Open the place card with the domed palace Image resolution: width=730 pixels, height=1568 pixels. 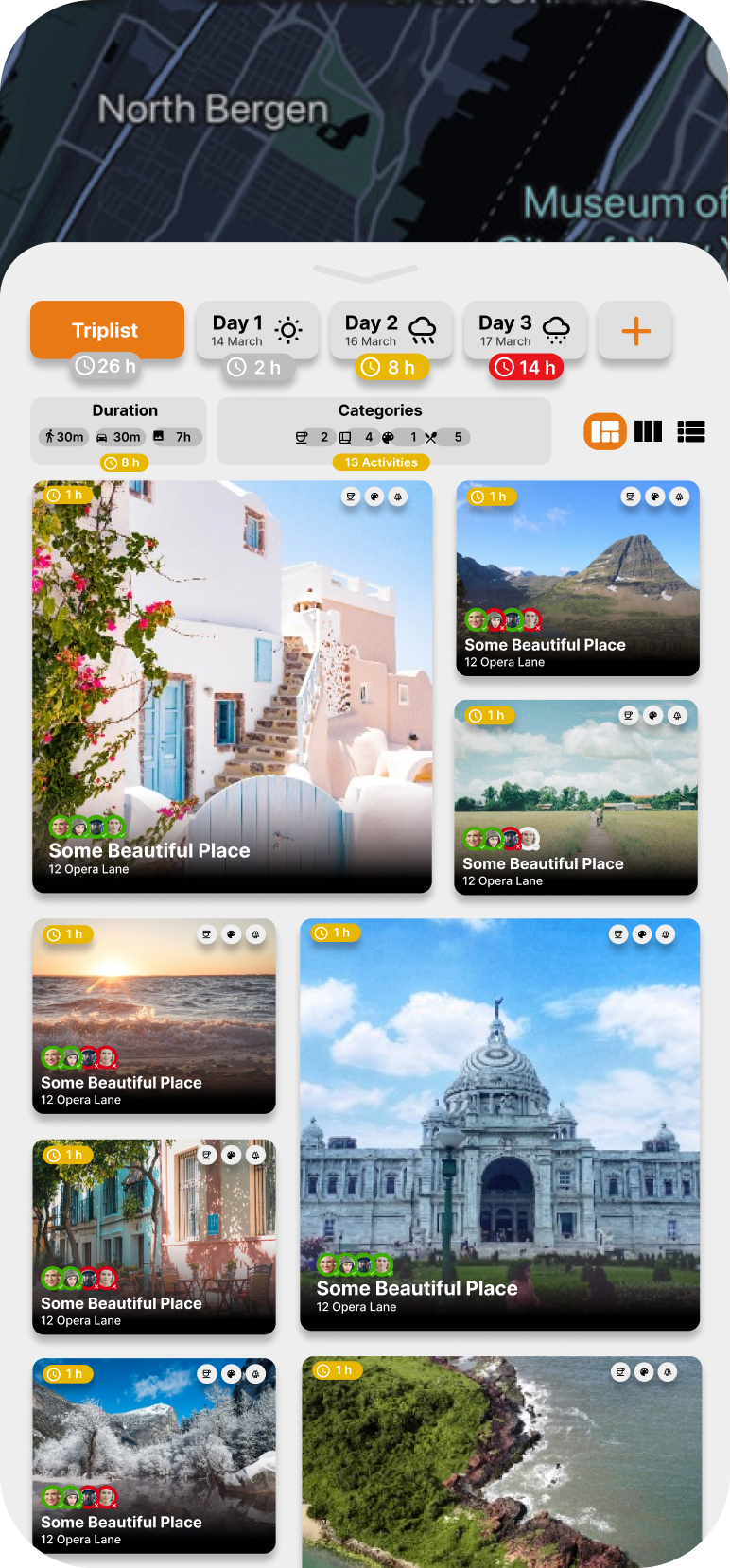[499, 1124]
